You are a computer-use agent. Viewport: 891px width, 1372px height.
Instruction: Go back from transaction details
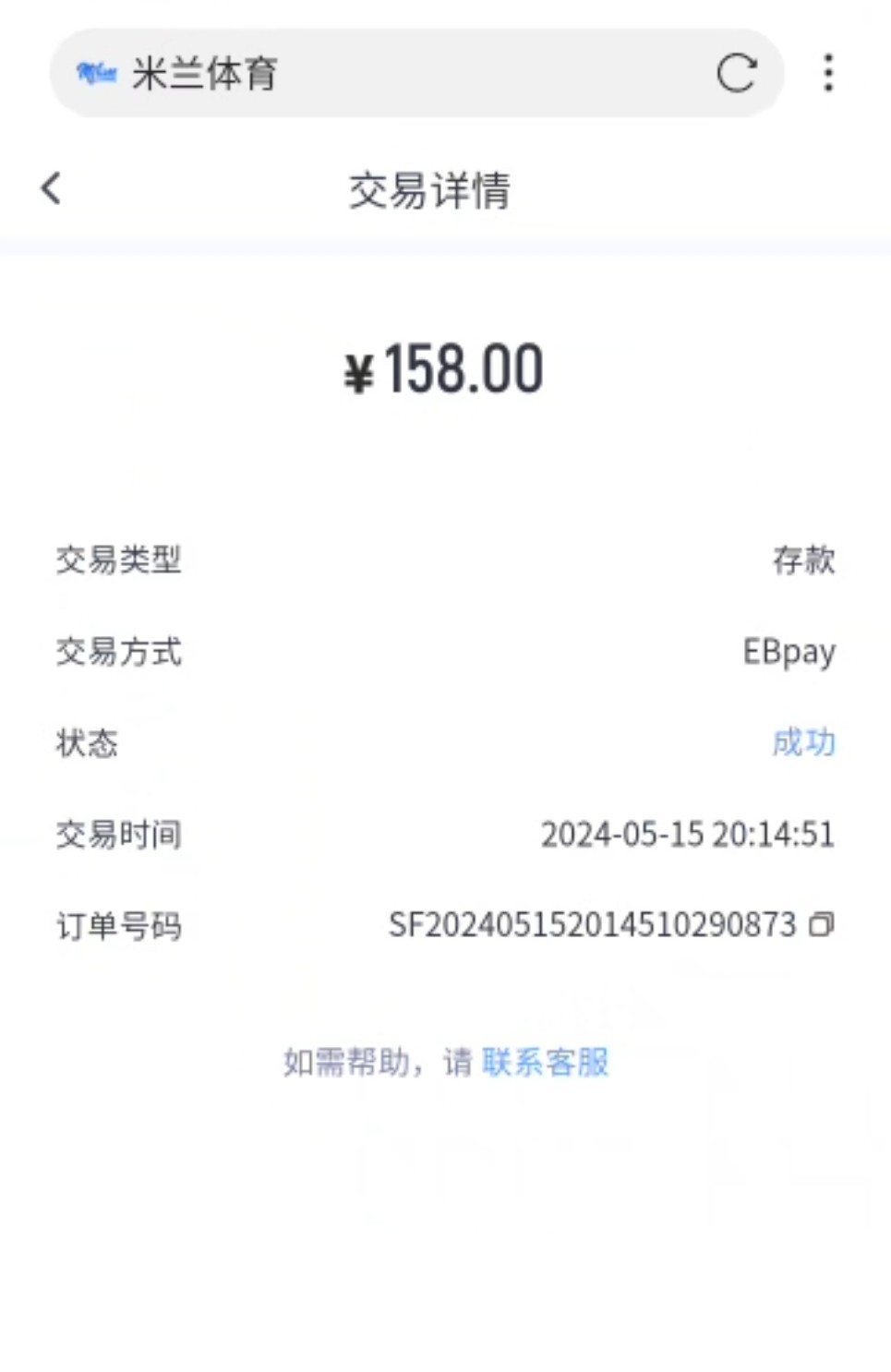(x=52, y=188)
